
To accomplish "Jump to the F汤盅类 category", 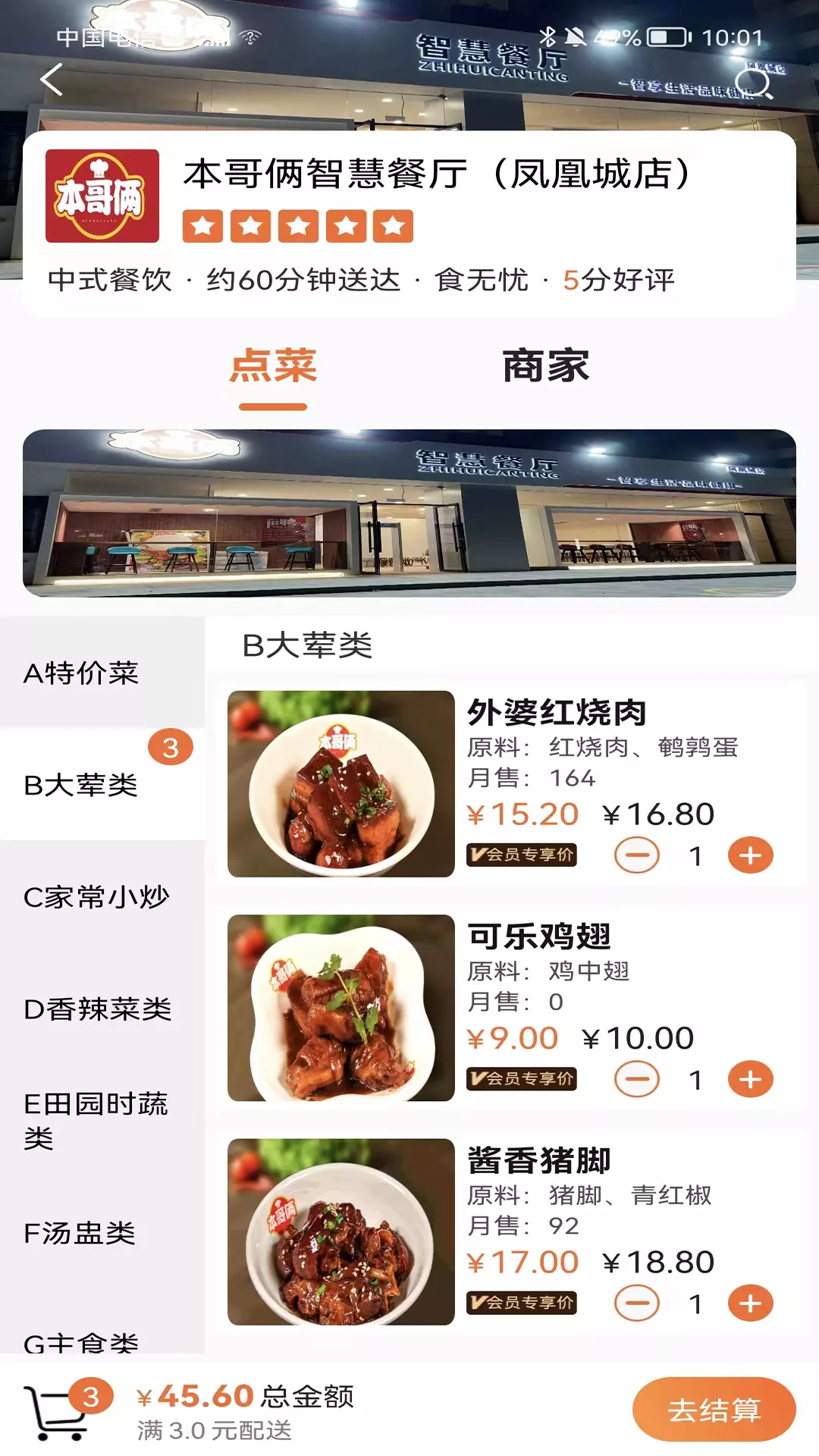I will (102, 1233).
